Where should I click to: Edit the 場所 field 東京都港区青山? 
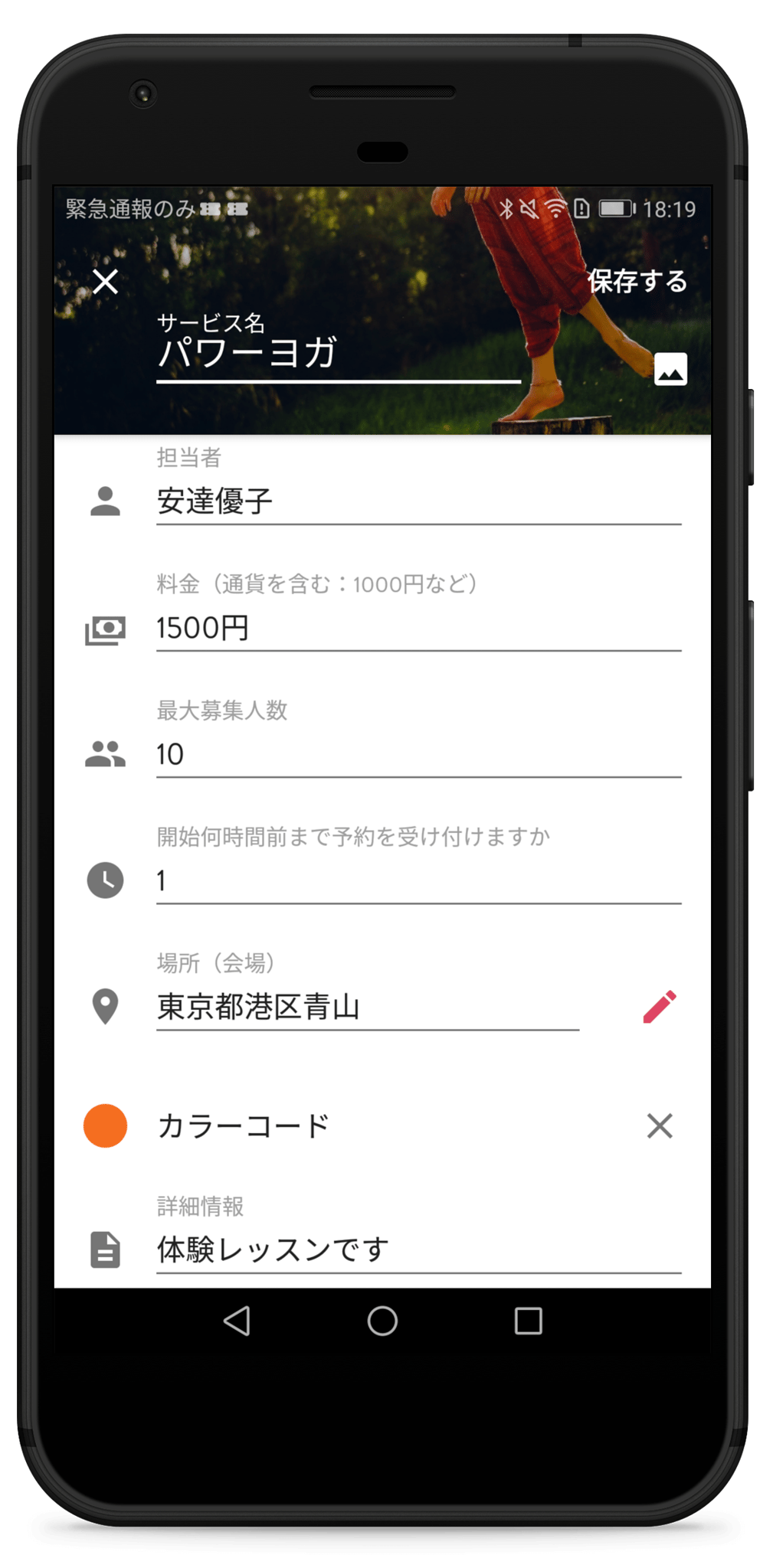tap(368, 1007)
